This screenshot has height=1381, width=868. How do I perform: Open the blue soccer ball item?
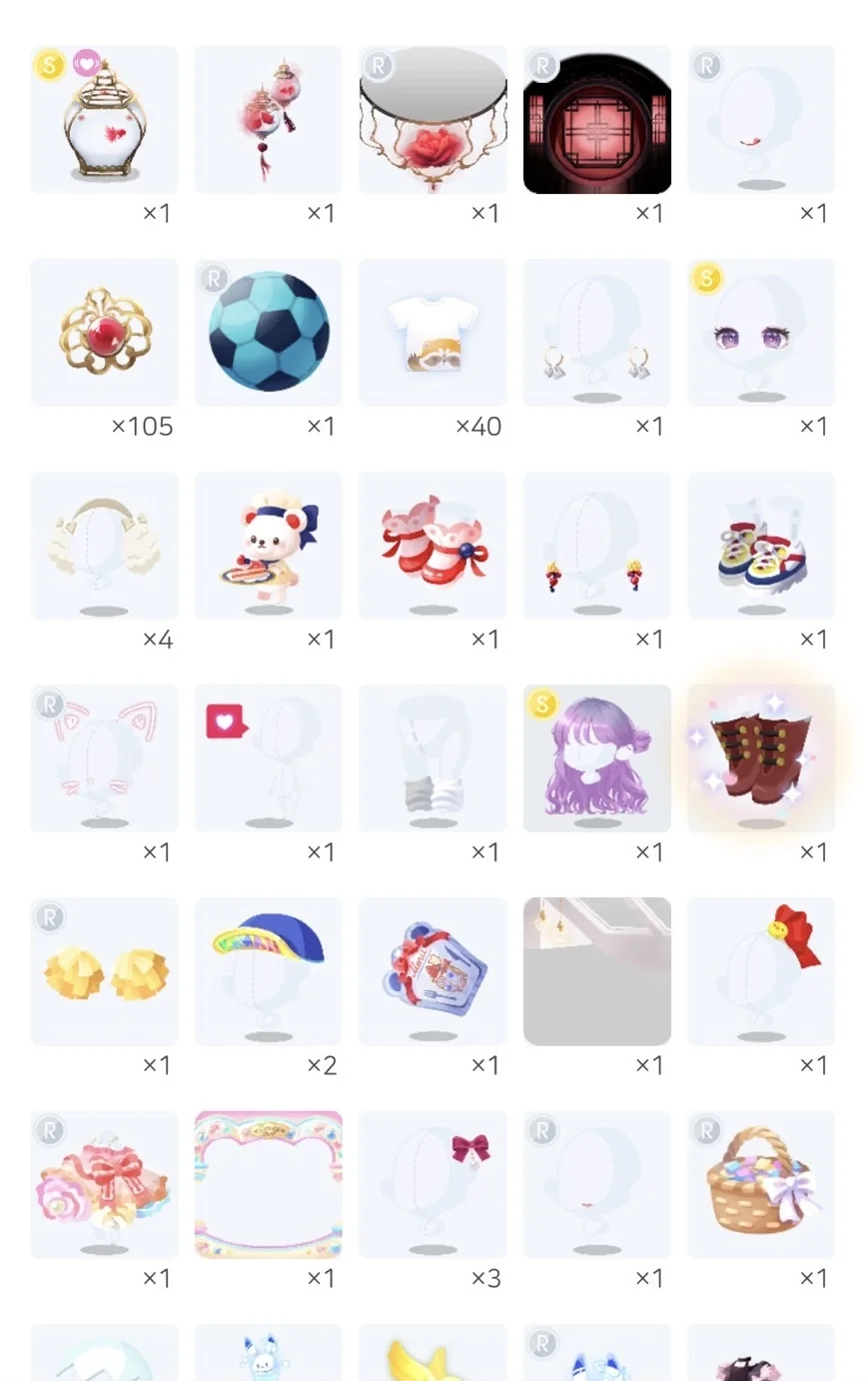tap(268, 333)
